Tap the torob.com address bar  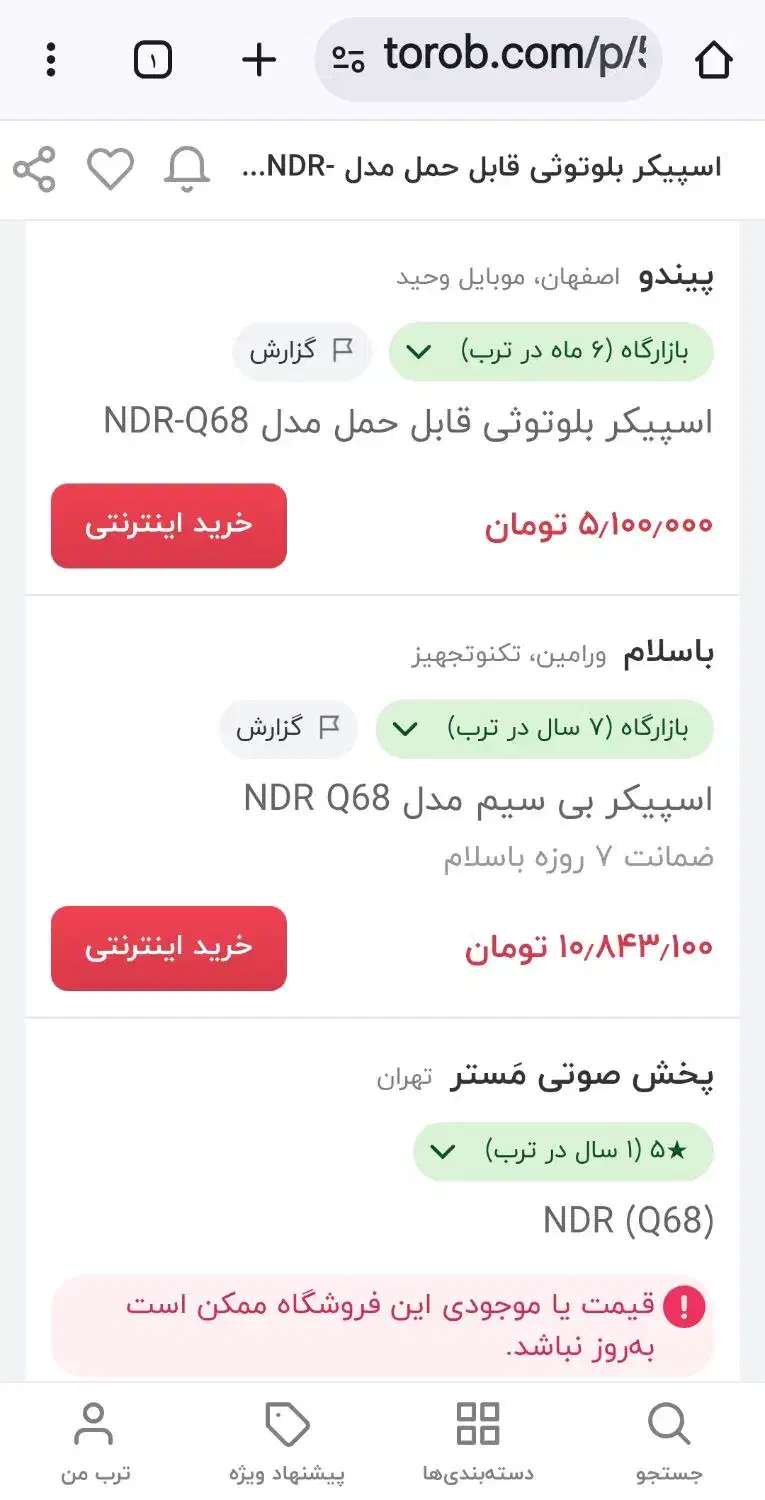pyautogui.click(x=490, y=58)
